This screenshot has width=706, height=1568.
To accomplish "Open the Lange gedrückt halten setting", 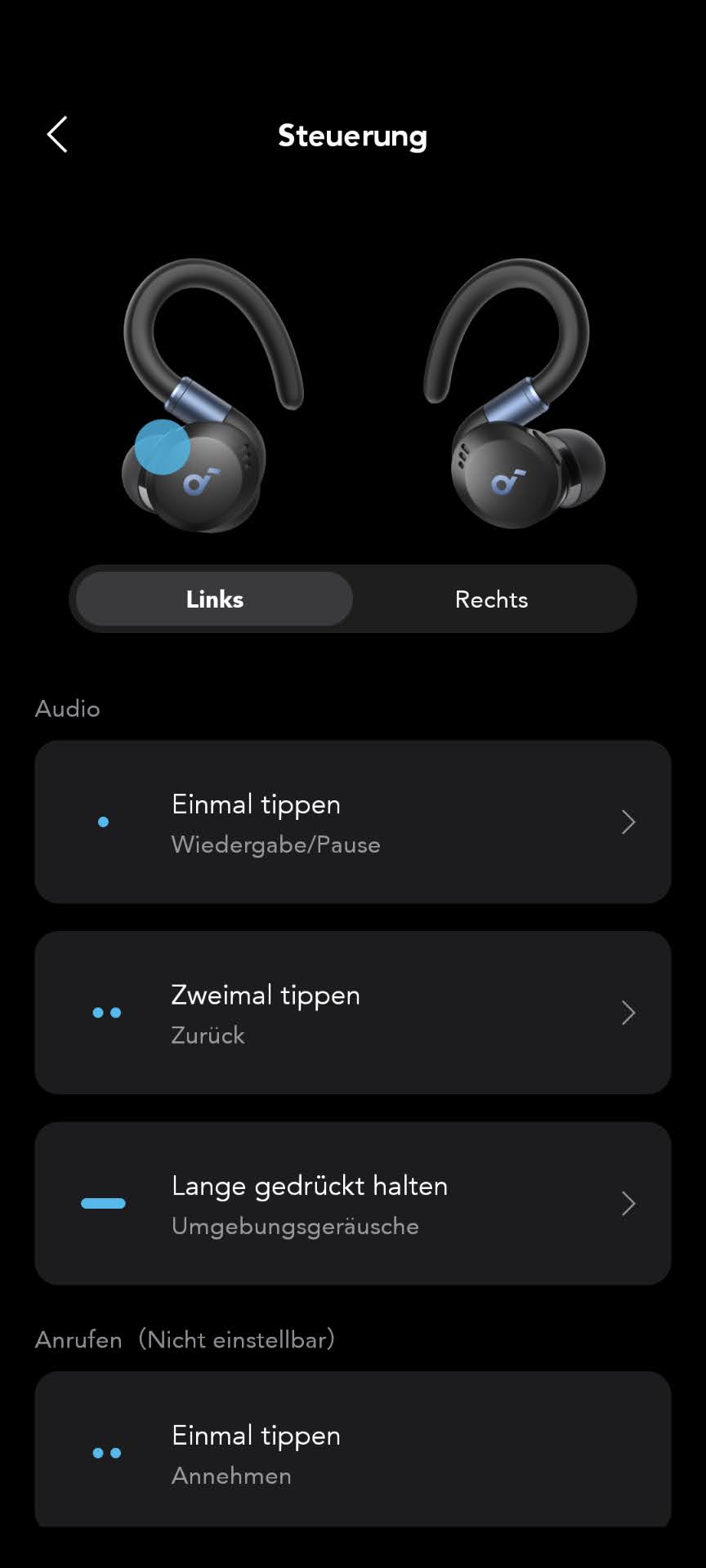I will [353, 1203].
